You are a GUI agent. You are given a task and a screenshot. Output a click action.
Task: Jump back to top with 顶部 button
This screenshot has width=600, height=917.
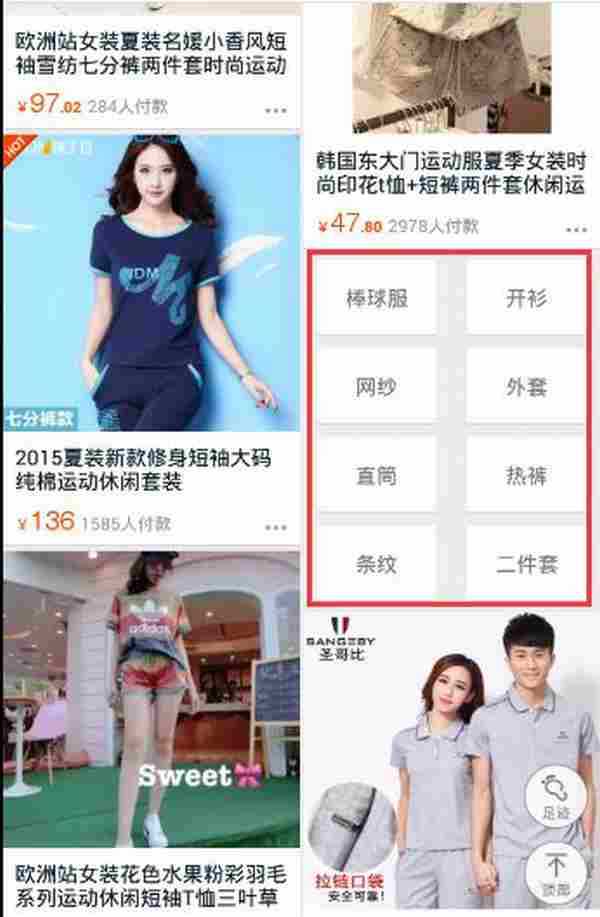pos(557,872)
